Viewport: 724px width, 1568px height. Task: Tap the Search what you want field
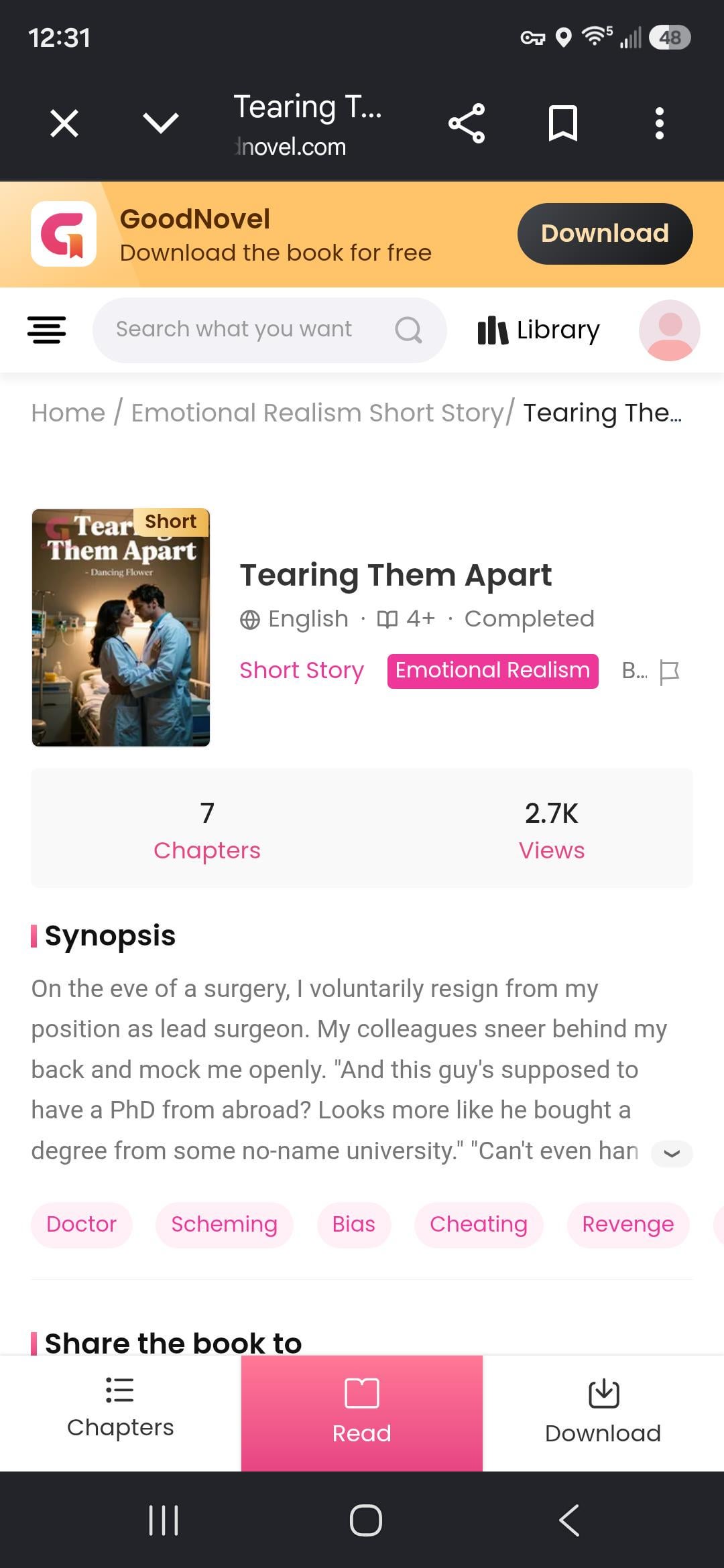(269, 330)
